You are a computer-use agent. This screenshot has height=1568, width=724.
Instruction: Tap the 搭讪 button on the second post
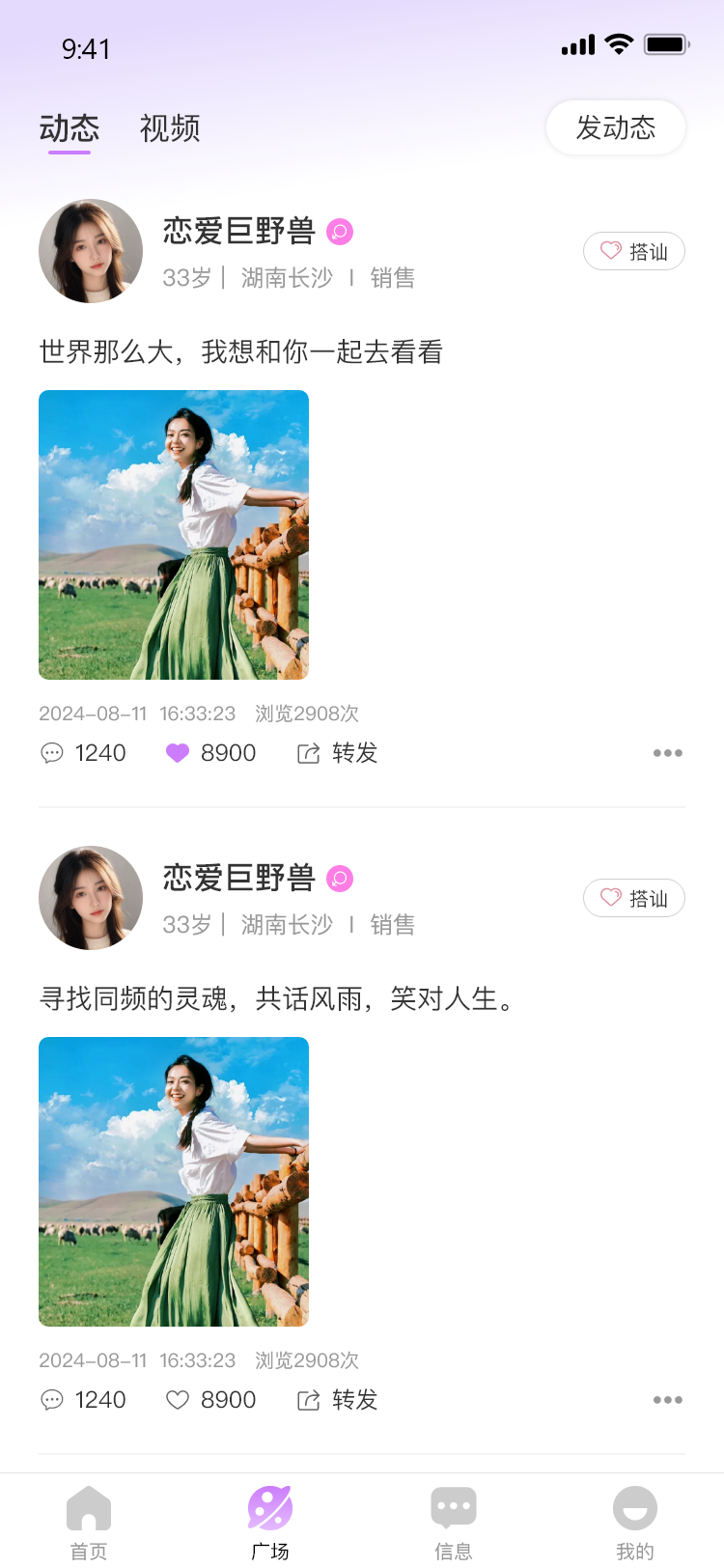click(x=633, y=897)
